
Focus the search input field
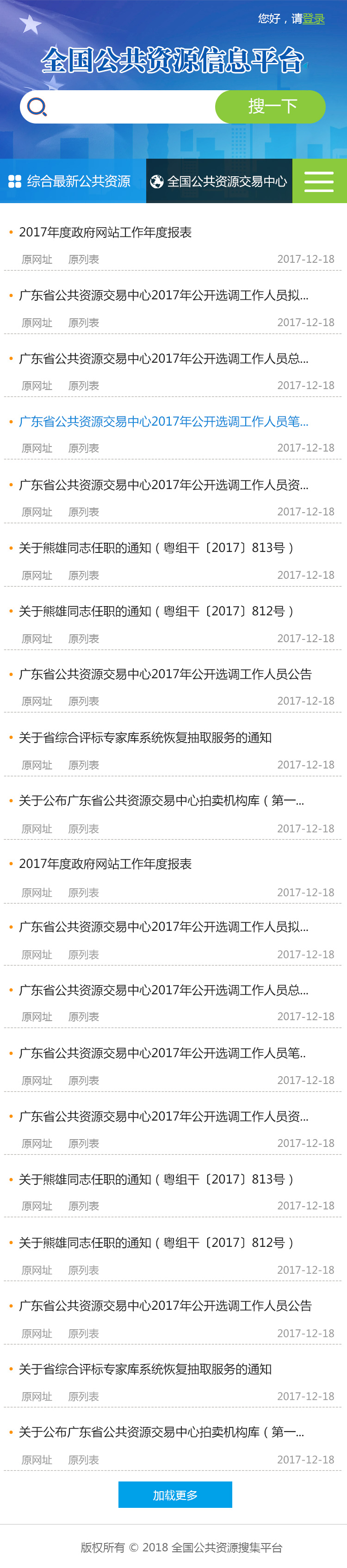point(130,107)
